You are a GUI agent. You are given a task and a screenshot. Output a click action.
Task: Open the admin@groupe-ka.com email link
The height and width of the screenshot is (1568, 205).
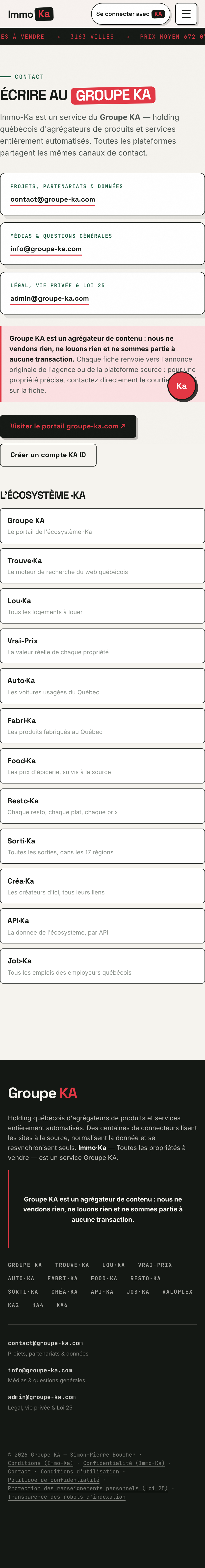tap(49, 298)
